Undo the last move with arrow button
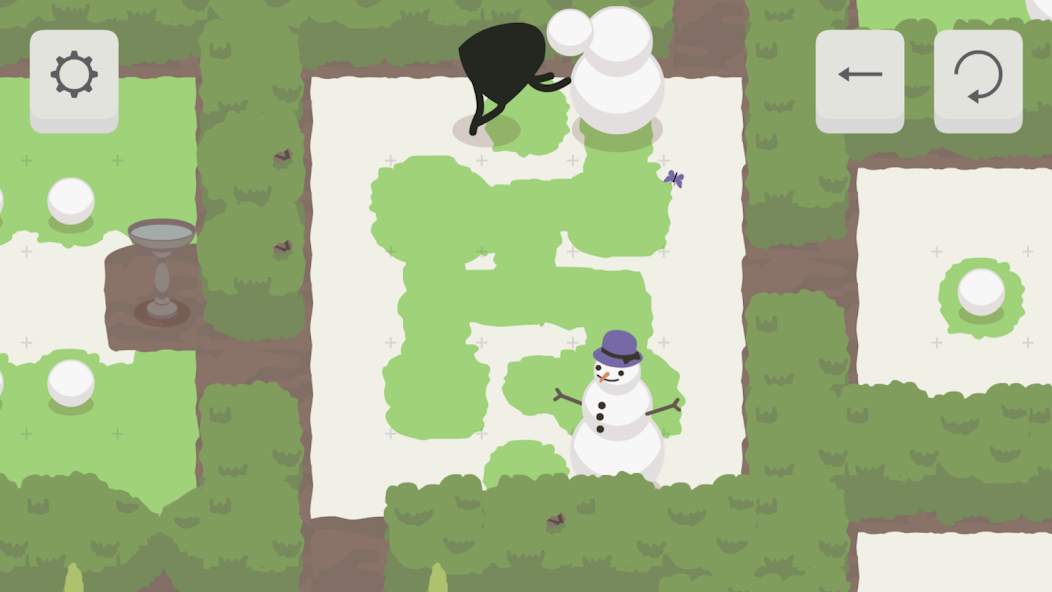 pyautogui.click(x=860, y=76)
